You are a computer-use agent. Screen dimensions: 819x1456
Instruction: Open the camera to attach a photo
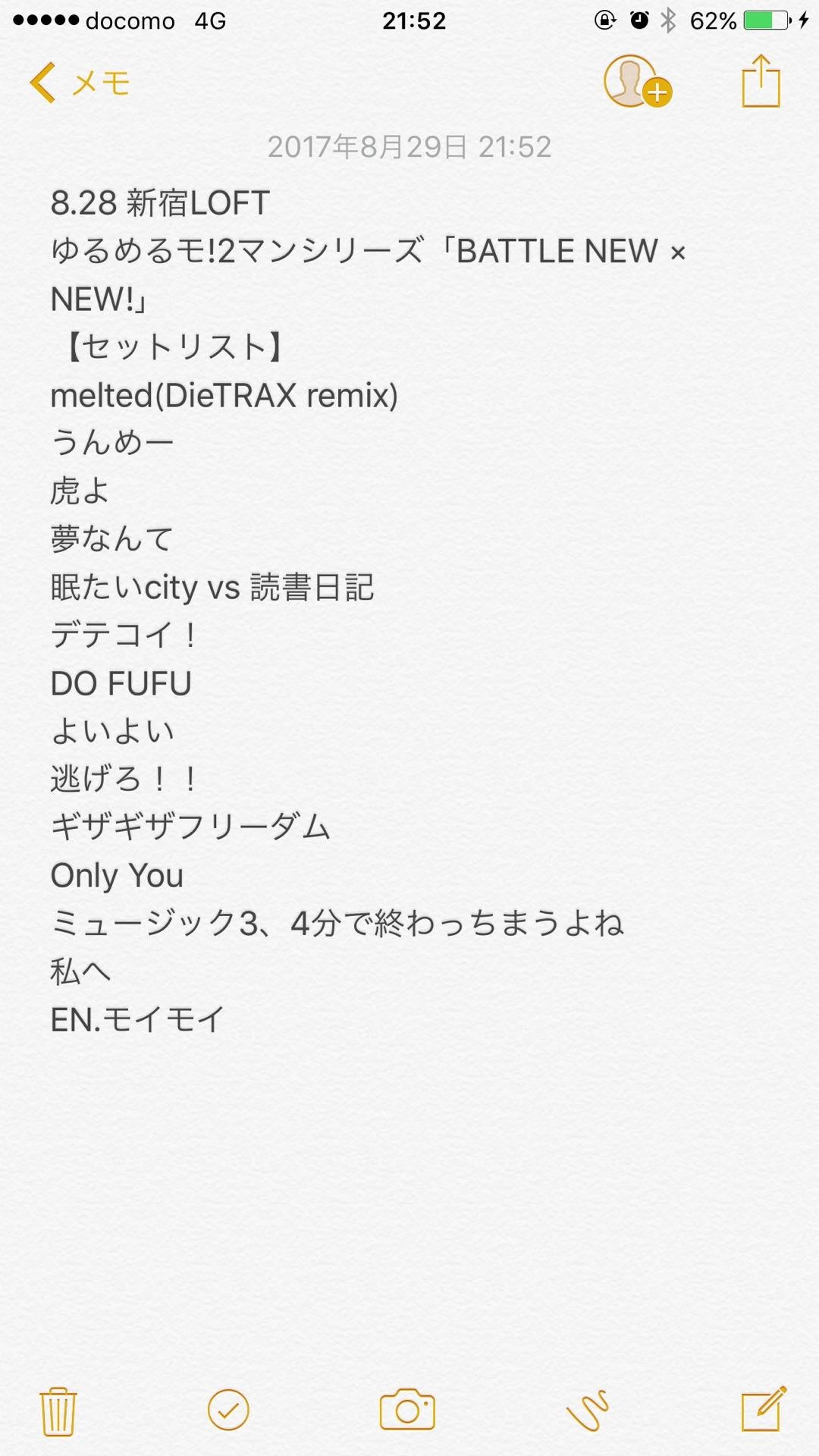(407, 1410)
